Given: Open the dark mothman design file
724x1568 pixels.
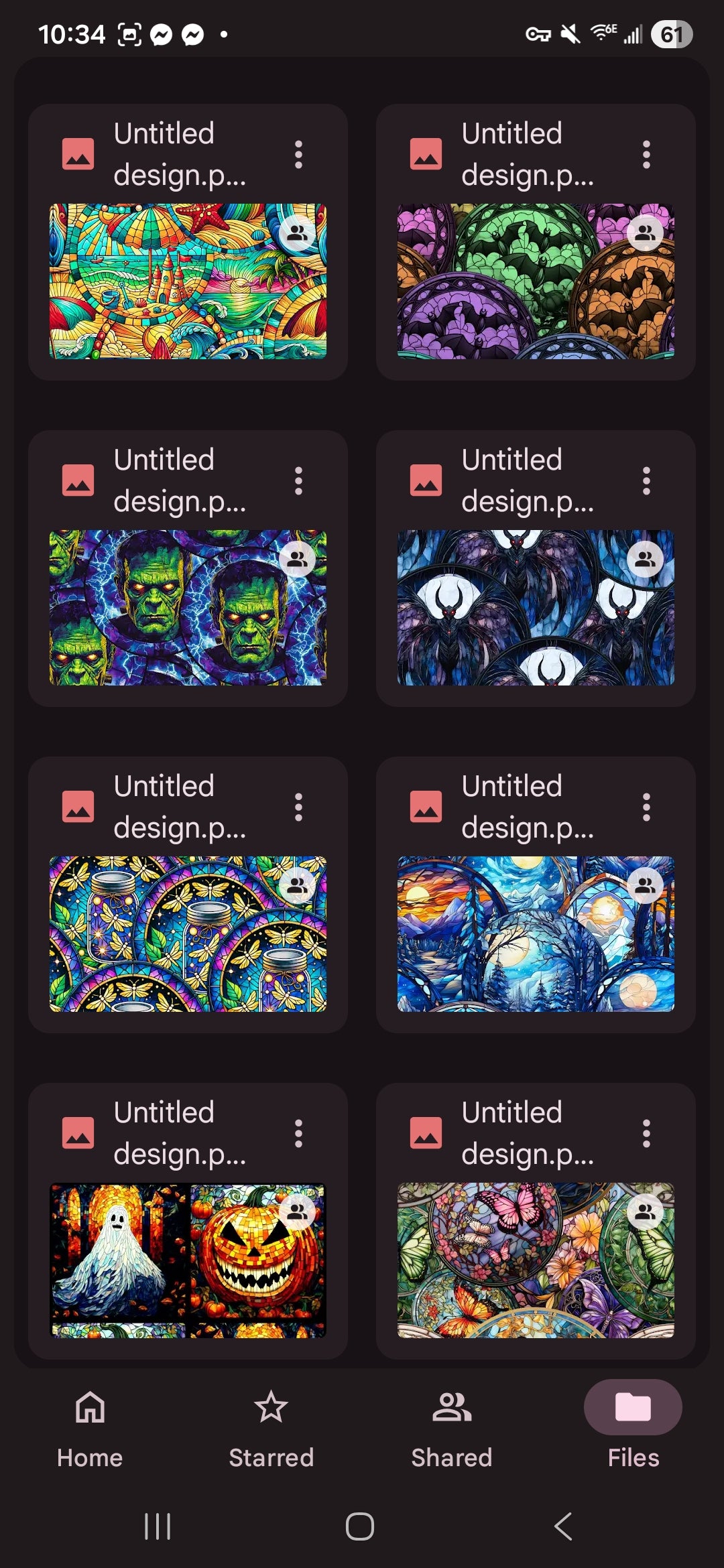Looking at the screenshot, I should (535, 608).
